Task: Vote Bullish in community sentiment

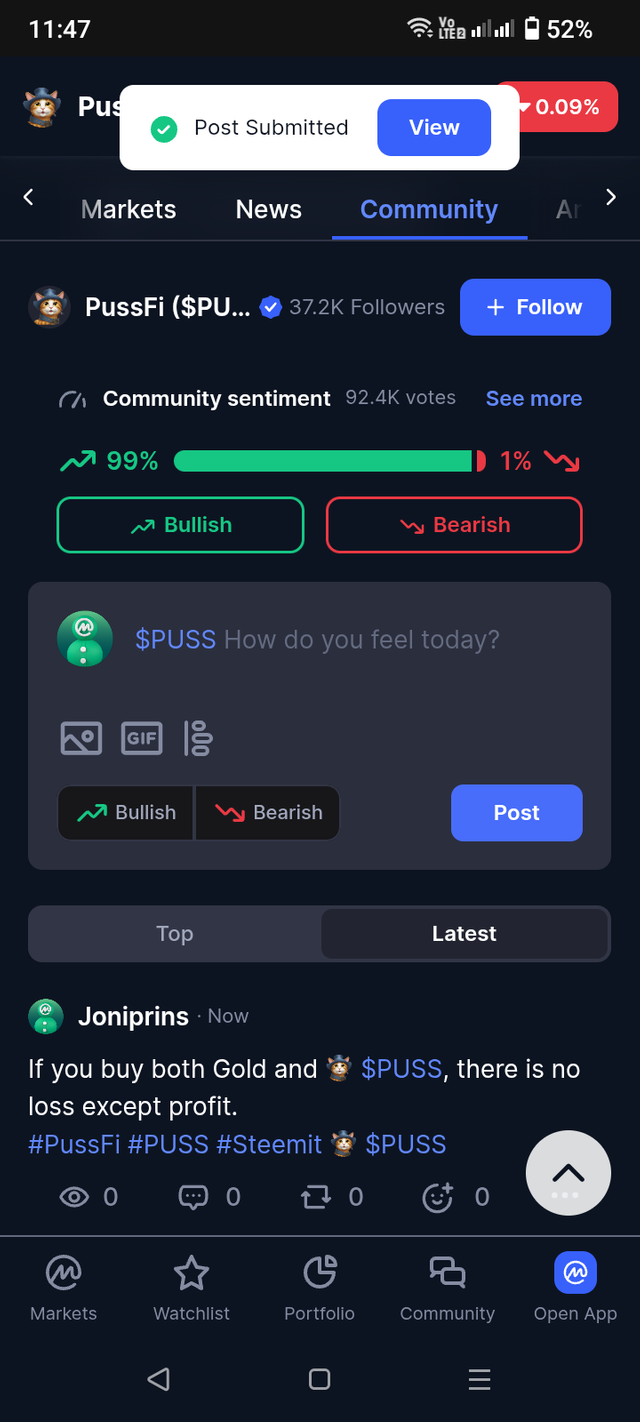Action: click(180, 525)
